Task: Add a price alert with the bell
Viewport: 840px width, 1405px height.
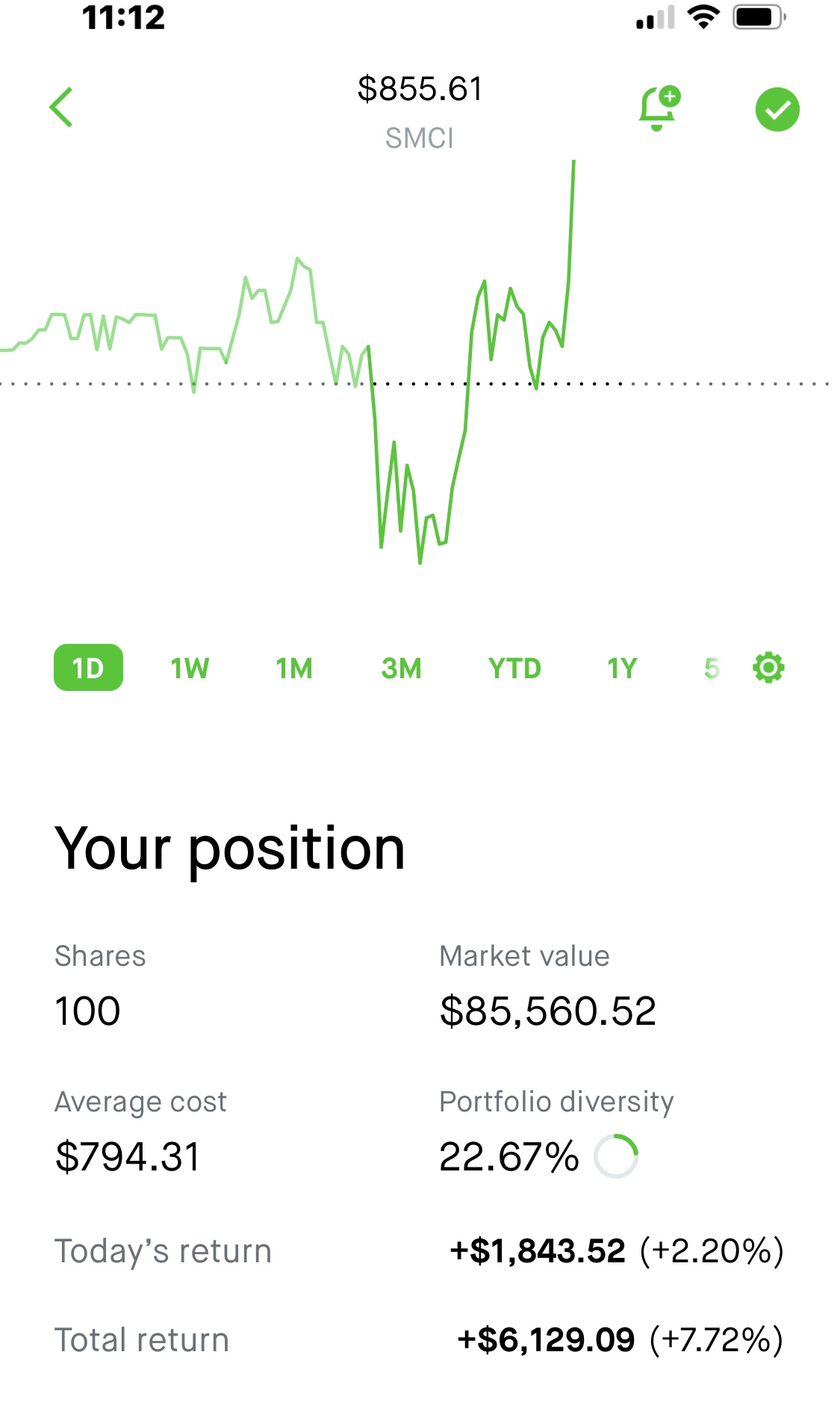Action: [x=659, y=108]
